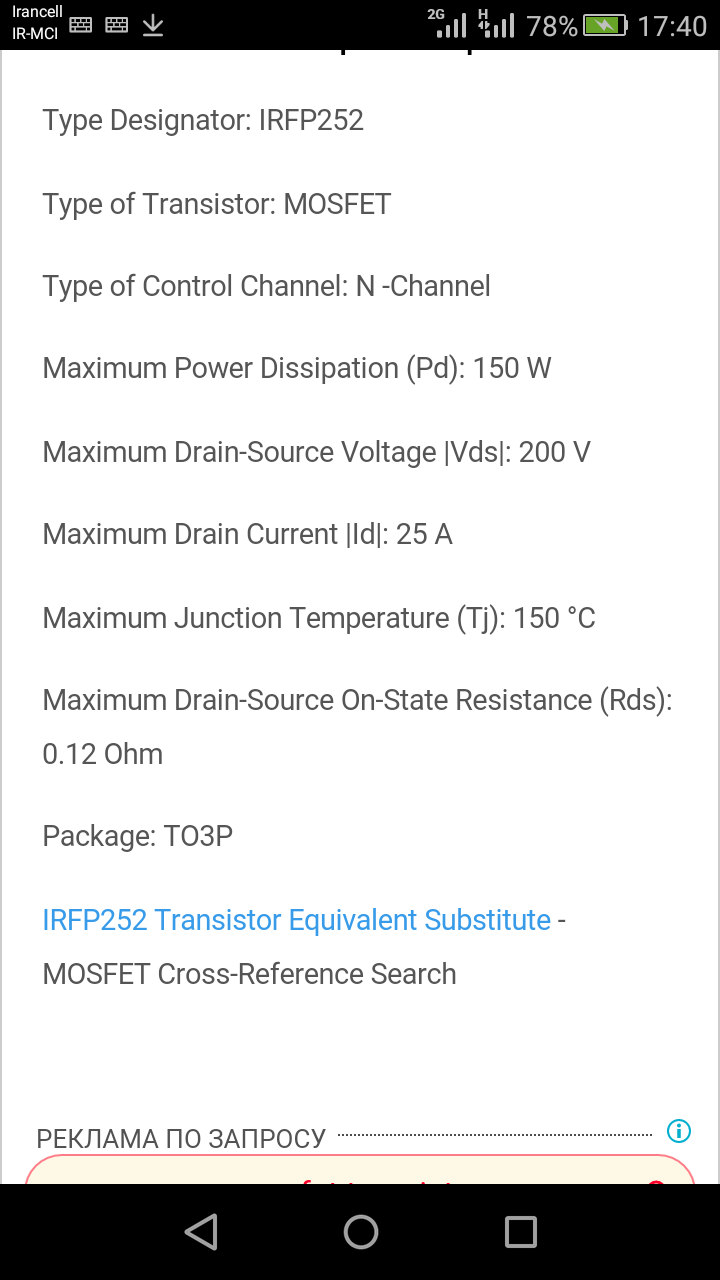This screenshot has height=1280, width=720.
Task: Tap the ad info icon
Action: (x=679, y=1131)
